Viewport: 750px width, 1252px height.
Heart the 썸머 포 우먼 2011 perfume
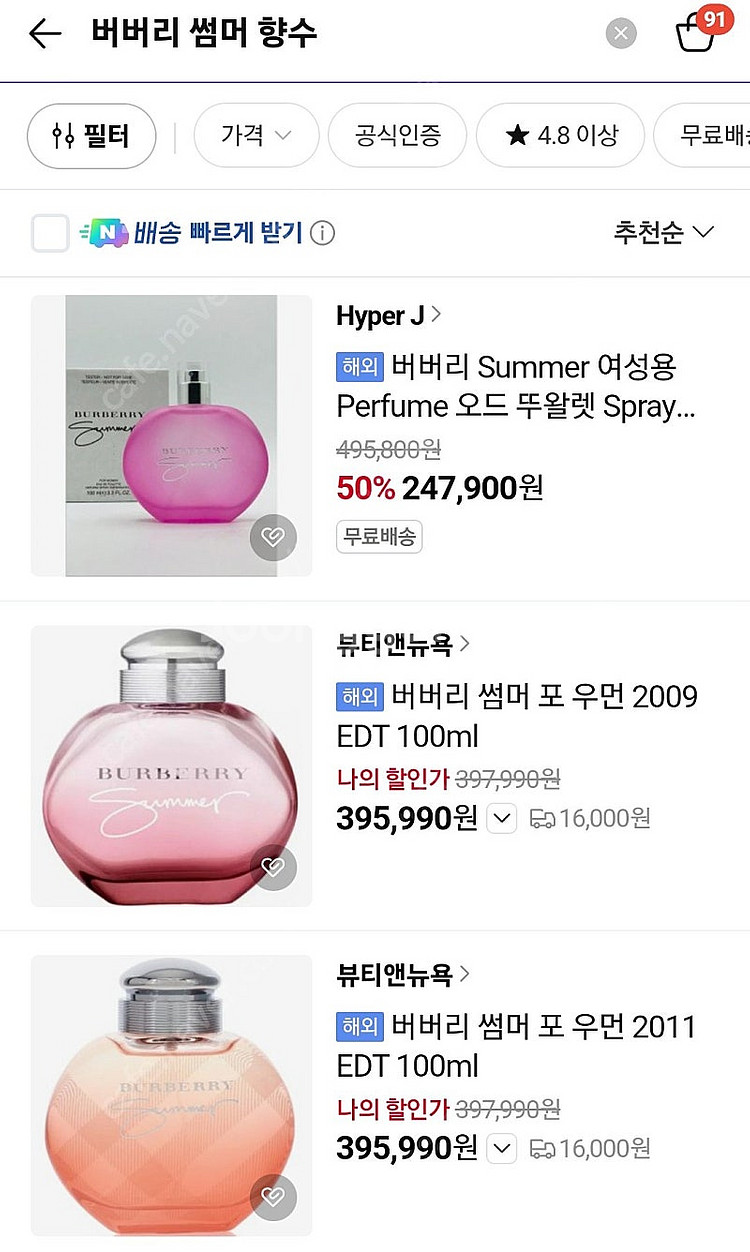point(273,1196)
